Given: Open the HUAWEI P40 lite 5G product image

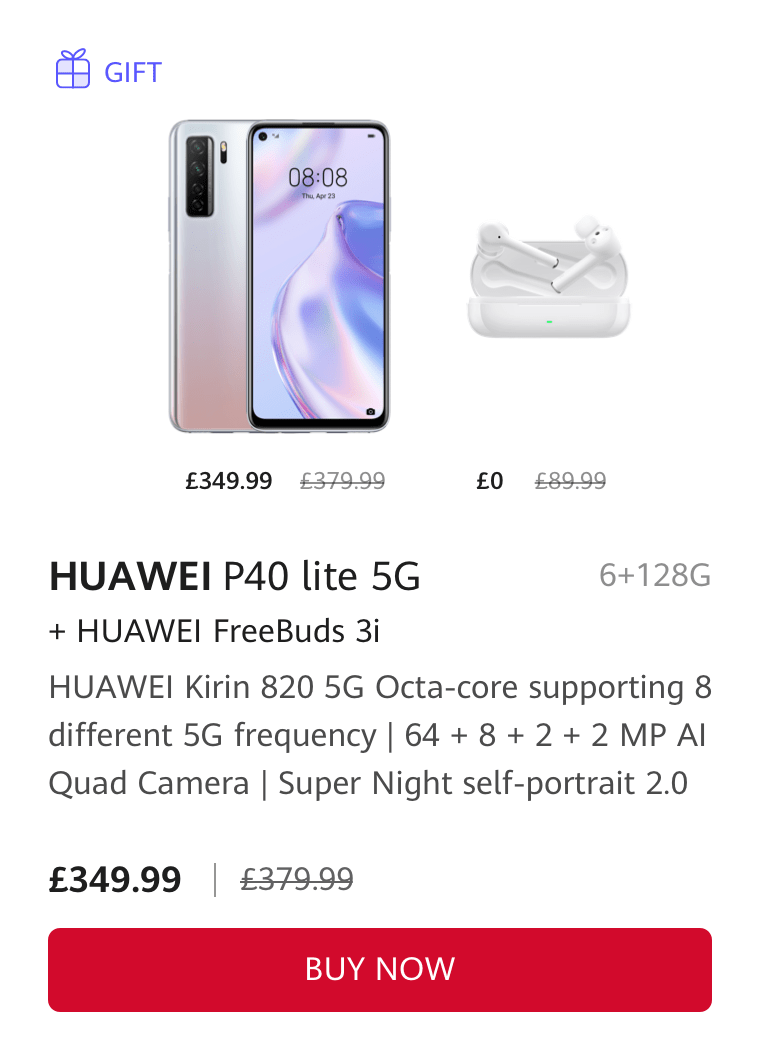Looking at the screenshot, I should click(x=279, y=277).
